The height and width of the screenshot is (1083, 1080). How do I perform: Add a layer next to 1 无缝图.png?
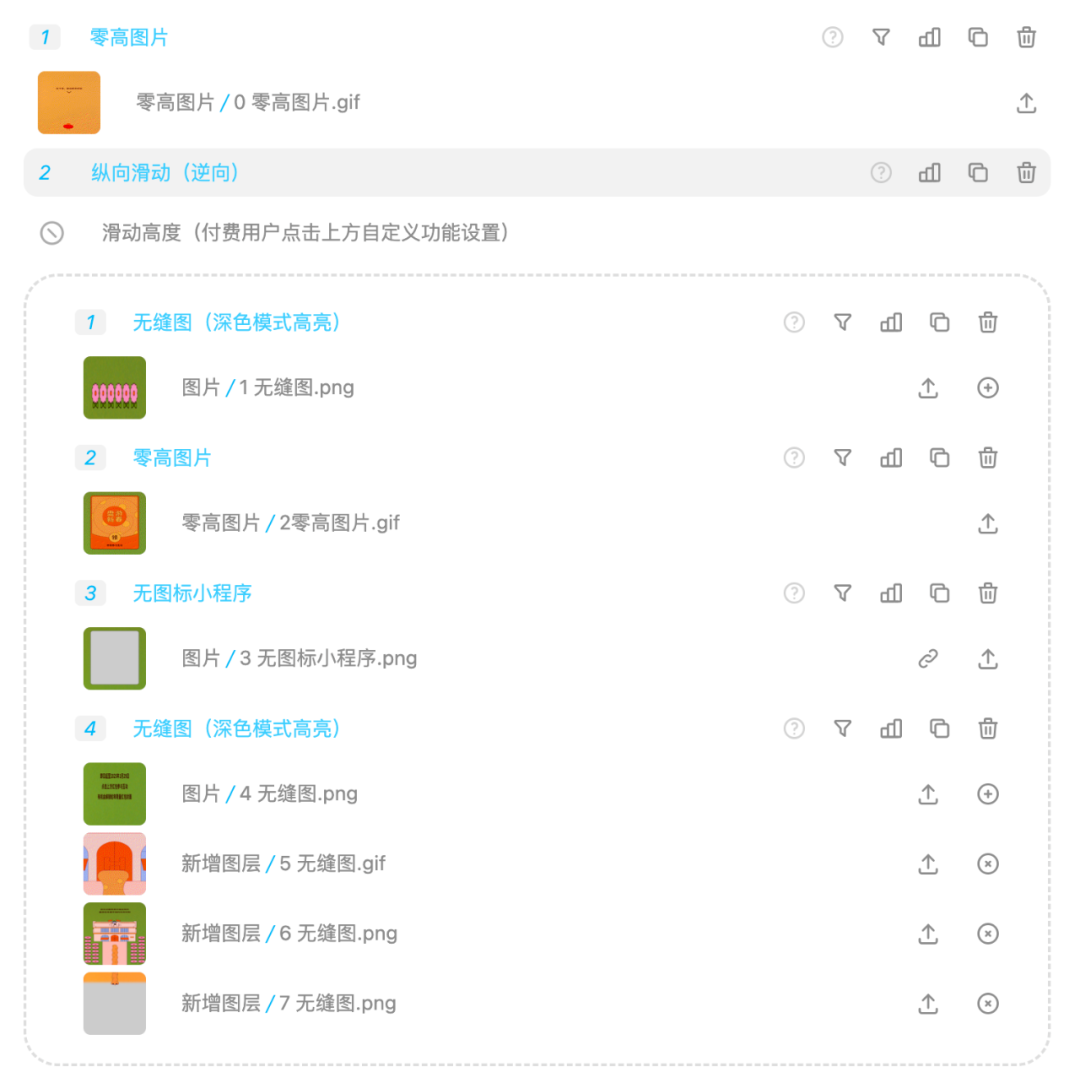pyautogui.click(x=988, y=388)
